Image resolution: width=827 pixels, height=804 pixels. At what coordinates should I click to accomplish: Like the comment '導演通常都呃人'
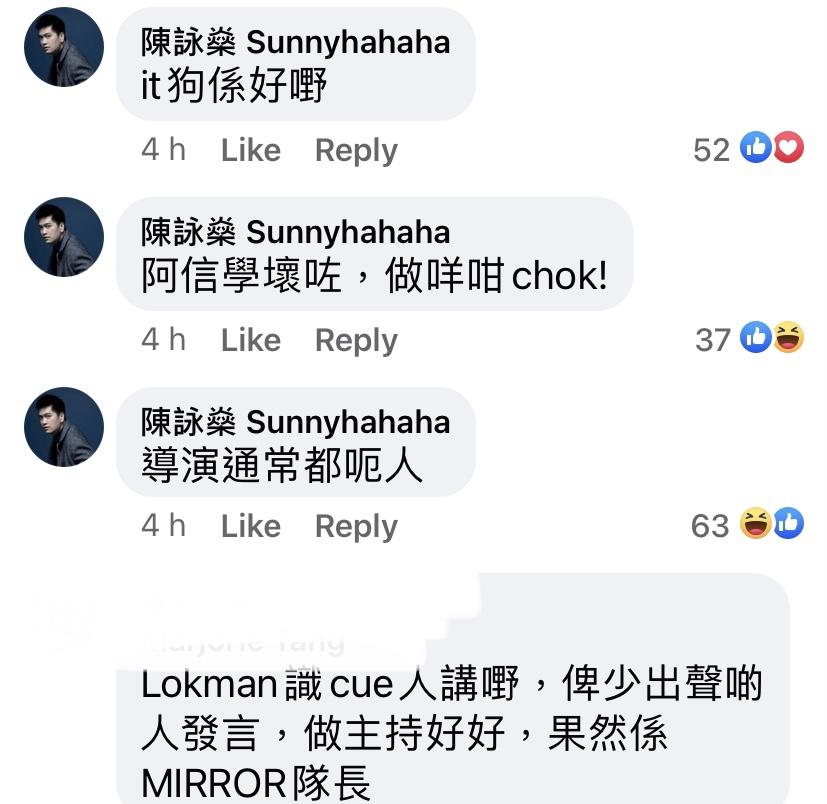coord(250,526)
